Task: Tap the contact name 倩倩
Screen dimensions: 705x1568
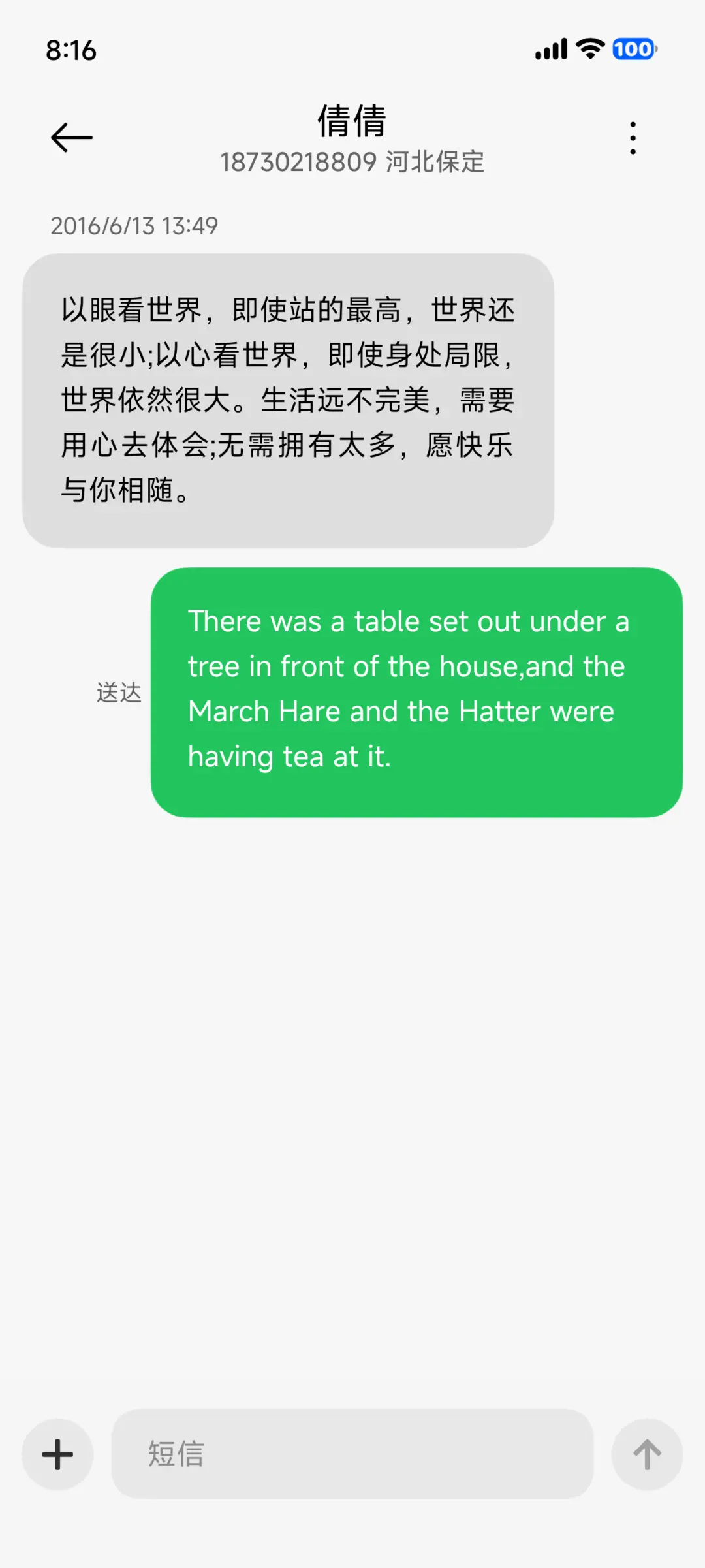Action: click(x=351, y=119)
